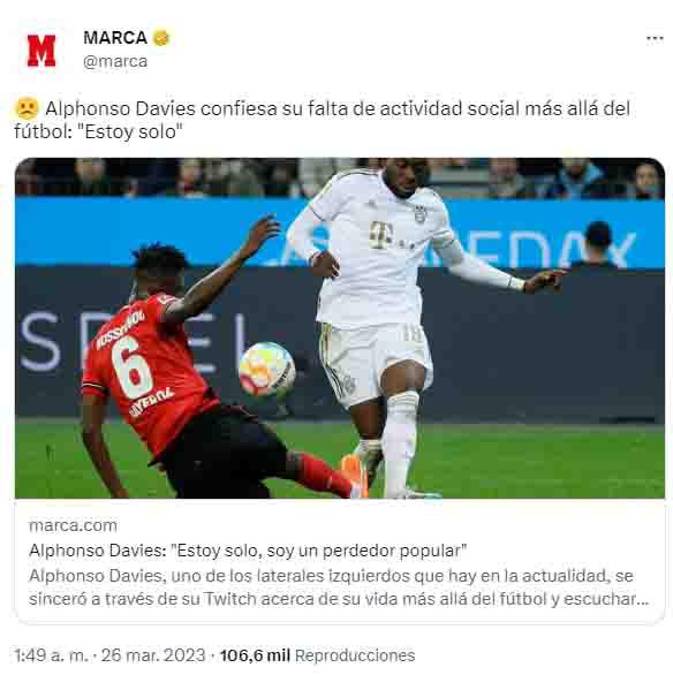Image resolution: width=673 pixels, height=675 pixels.
Task: Open the tweet's three-dot overflow menu
Action: [x=654, y=38]
